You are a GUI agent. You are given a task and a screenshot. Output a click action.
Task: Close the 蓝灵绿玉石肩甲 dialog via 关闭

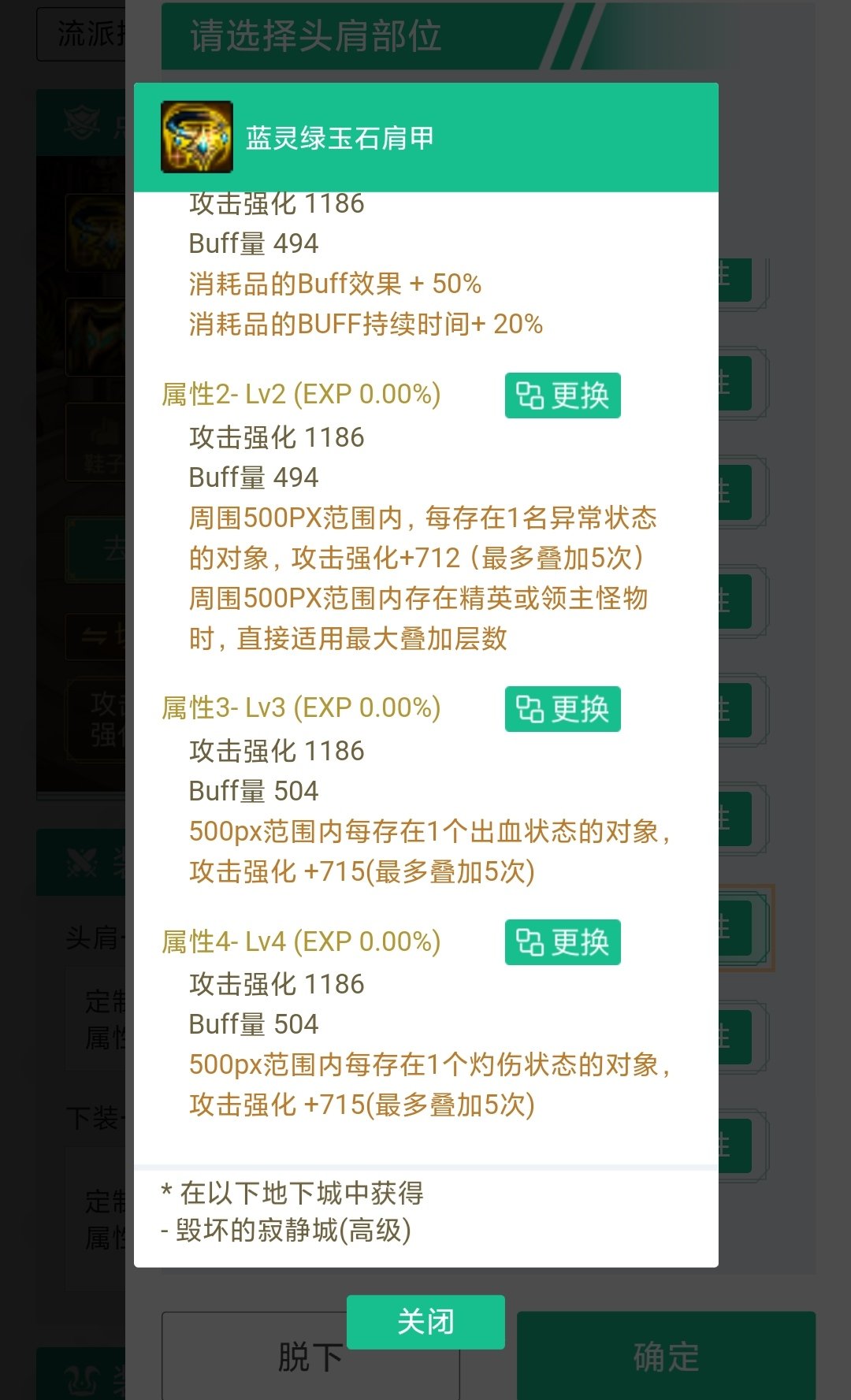pyautogui.click(x=425, y=1322)
